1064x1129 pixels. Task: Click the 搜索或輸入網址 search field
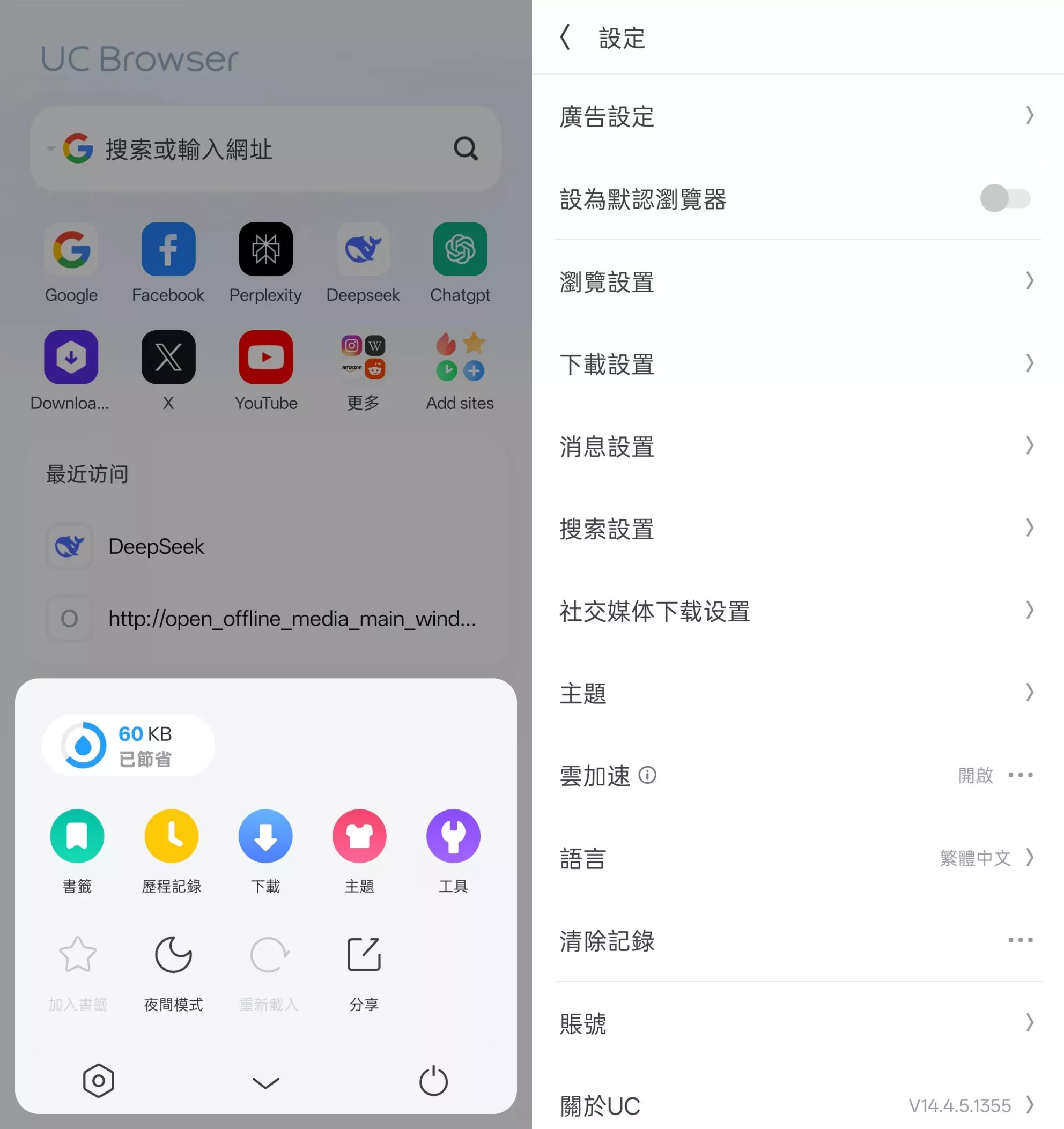pos(265,149)
